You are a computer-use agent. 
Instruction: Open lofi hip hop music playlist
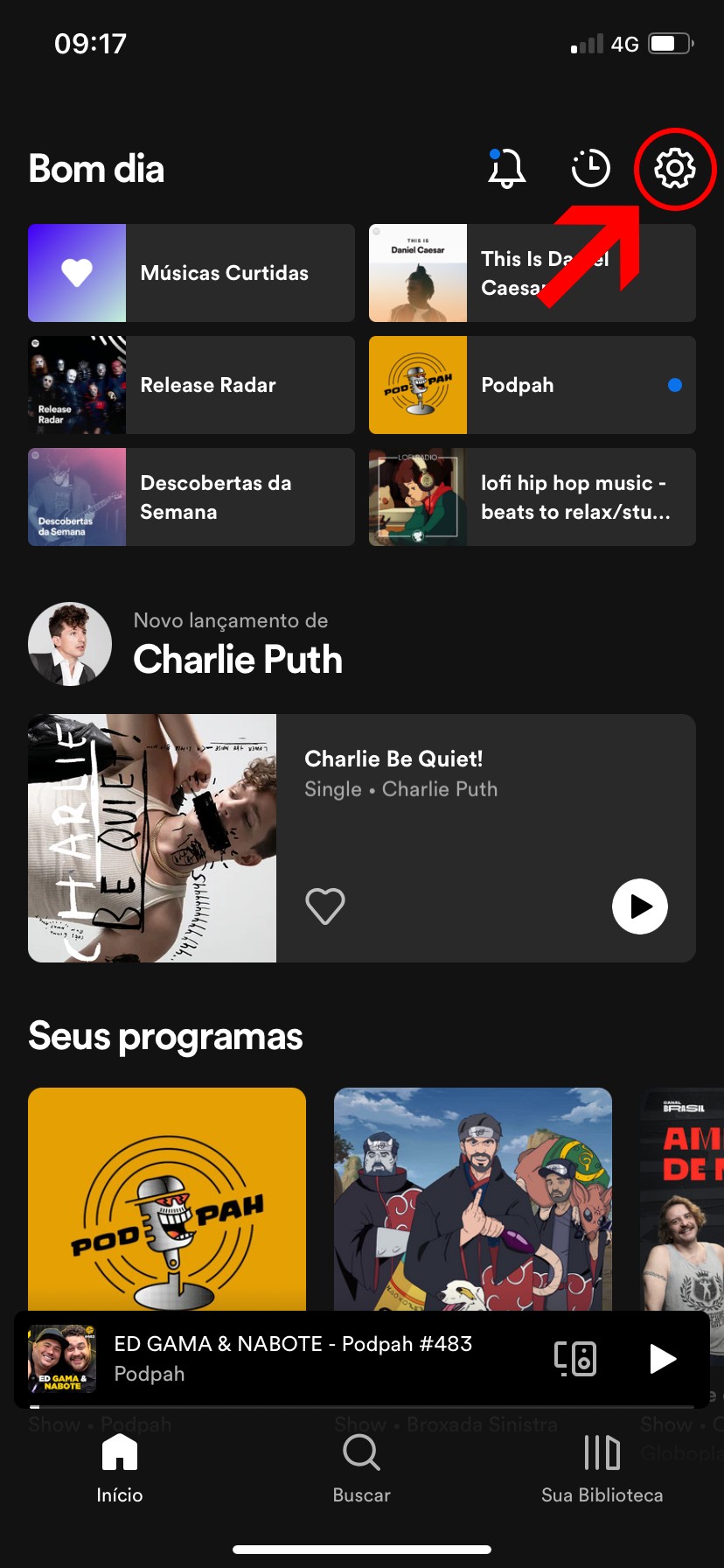pyautogui.click(x=532, y=497)
